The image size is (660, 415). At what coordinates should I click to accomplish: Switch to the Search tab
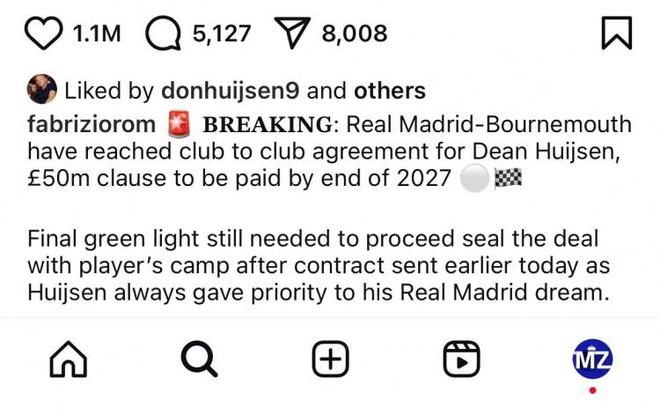click(198, 359)
